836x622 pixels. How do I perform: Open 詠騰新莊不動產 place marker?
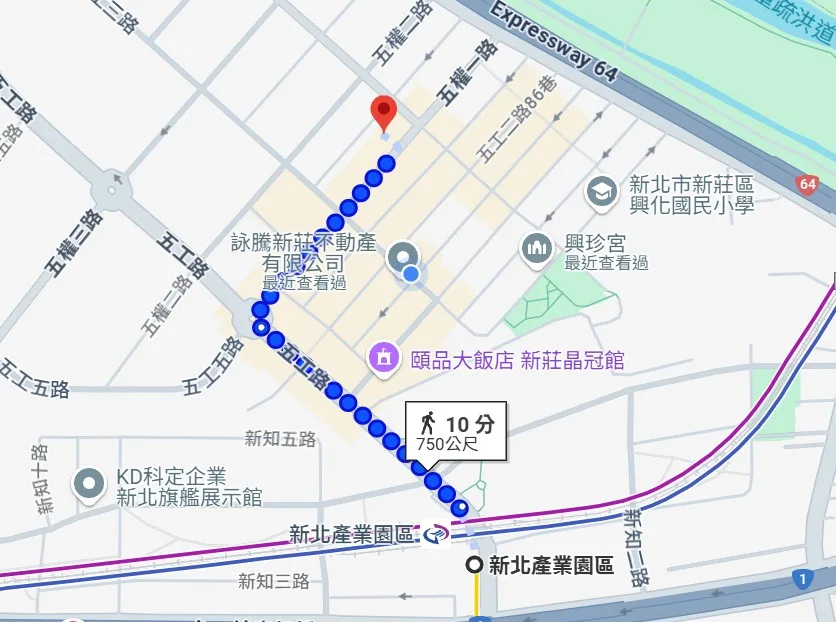coord(403,256)
